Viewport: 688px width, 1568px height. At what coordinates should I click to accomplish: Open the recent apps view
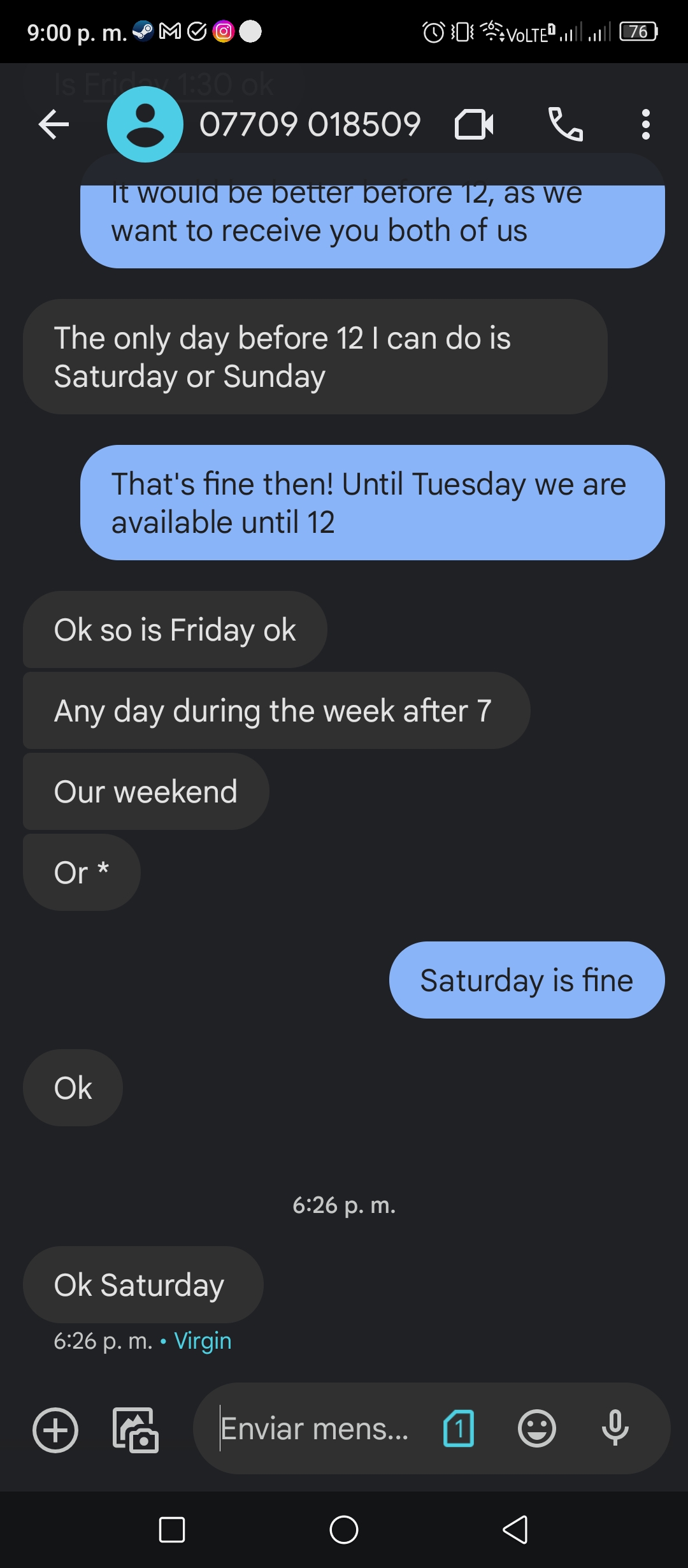pyautogui.click(x=172, y=1530)
